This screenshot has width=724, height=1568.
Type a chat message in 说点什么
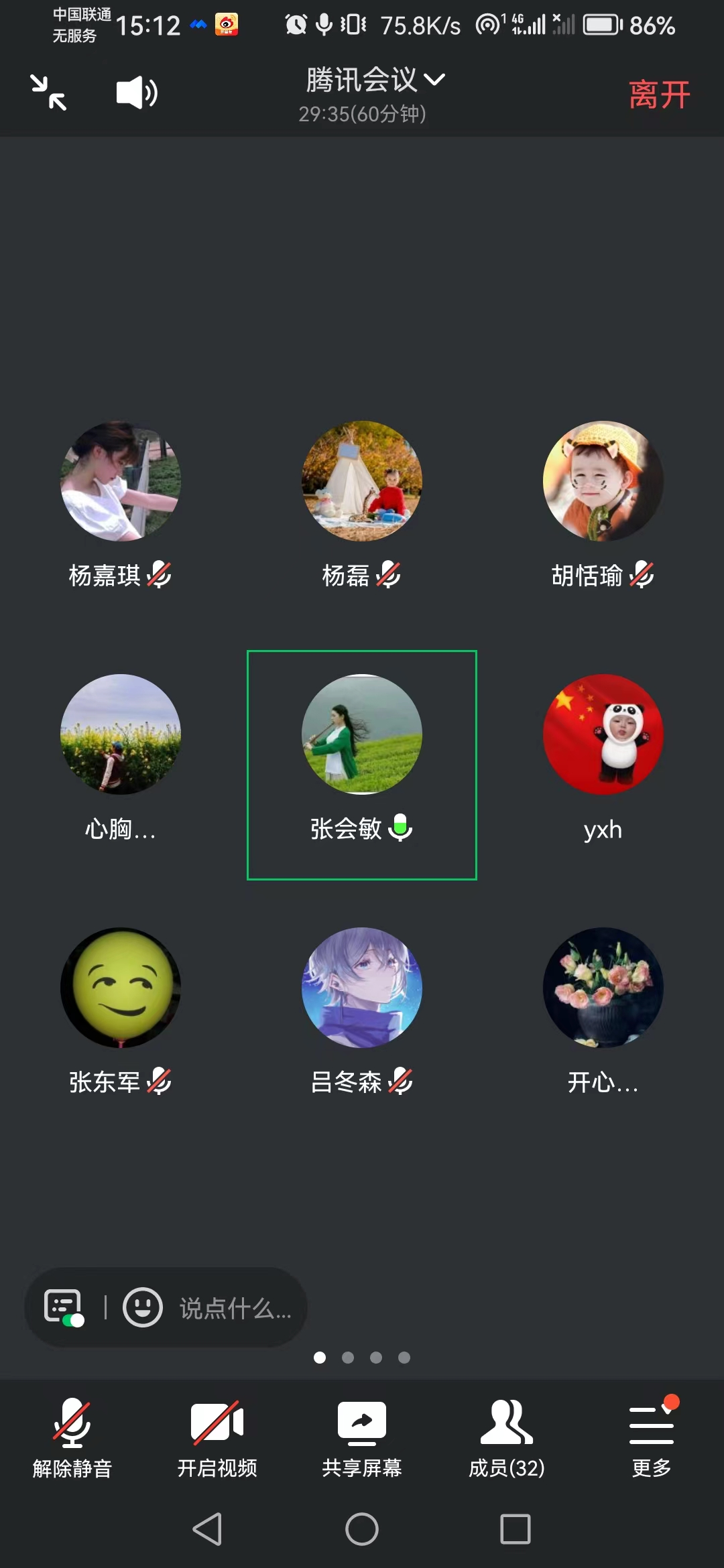[x=235, y=1308]
